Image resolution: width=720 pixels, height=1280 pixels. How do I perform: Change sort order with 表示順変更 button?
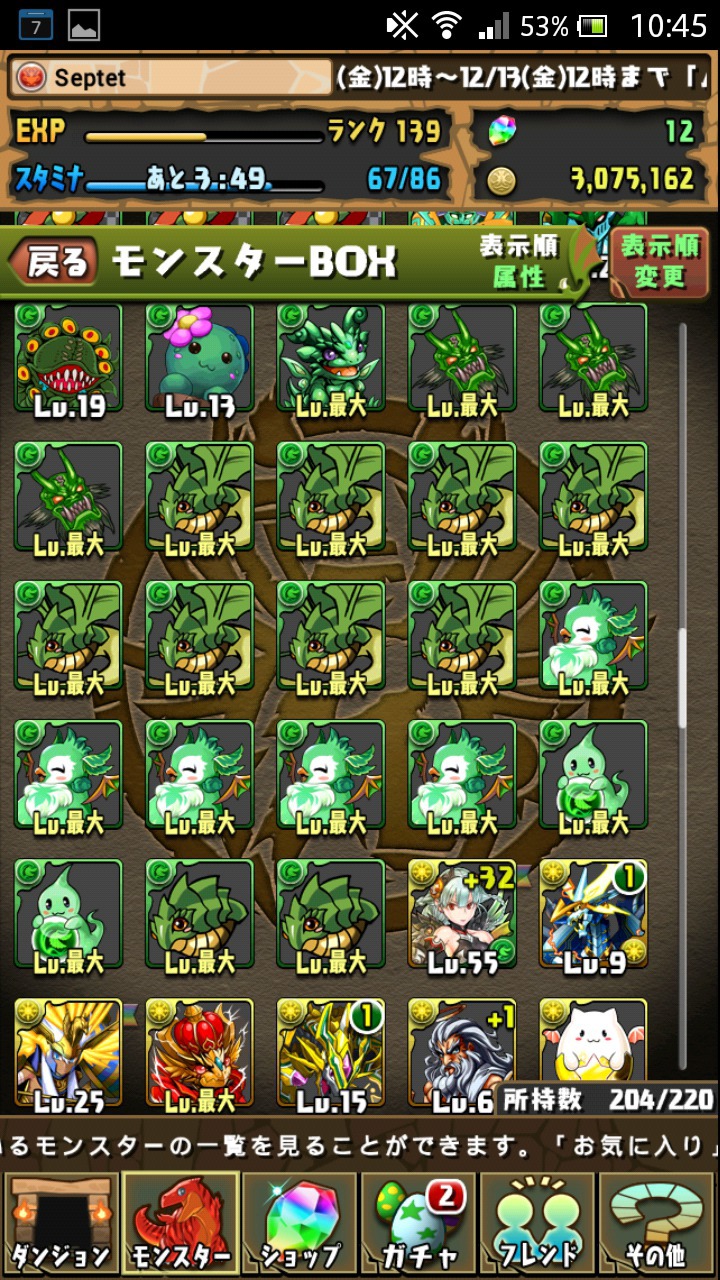[x=659, y=262]
